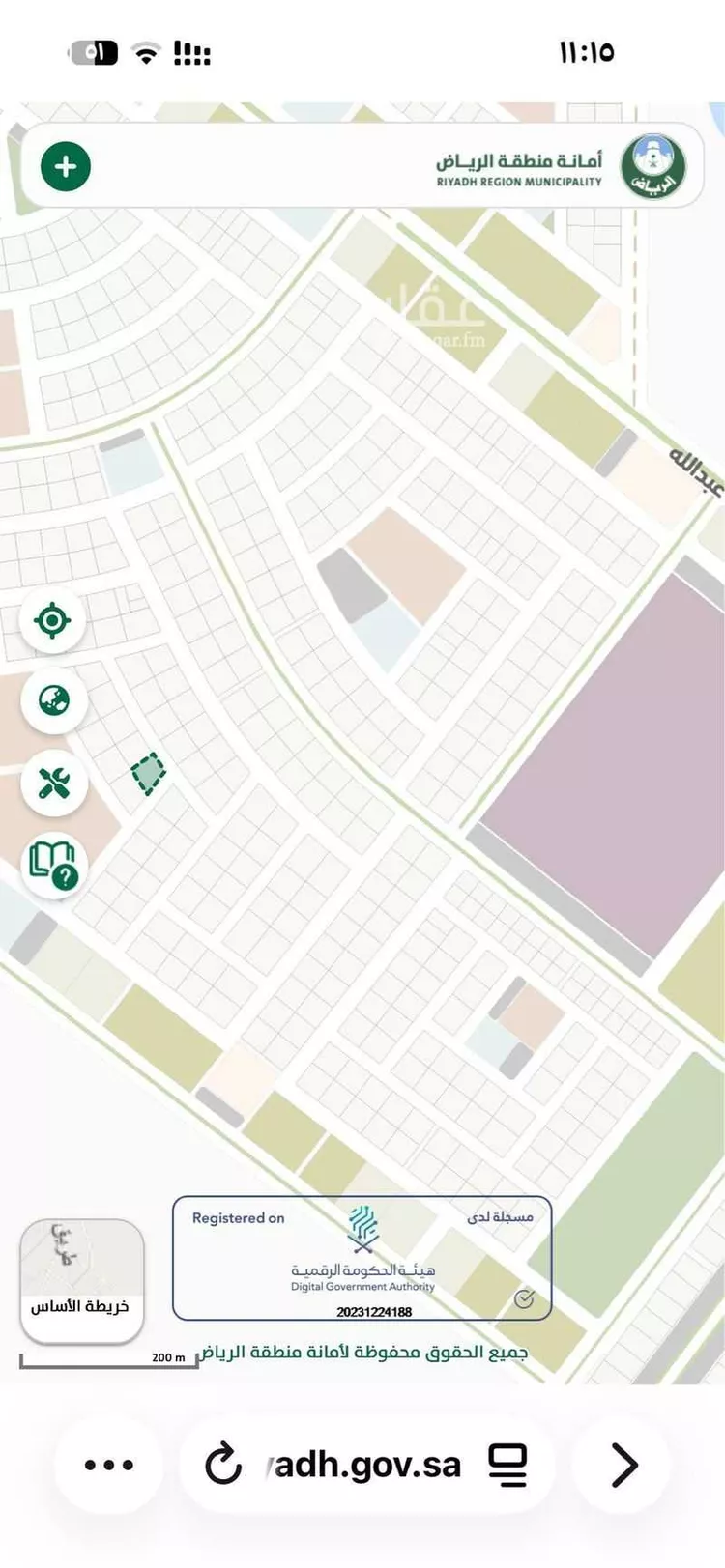Open the map tools button
The height and width of the screenshot is (1568, 725).
tap(54, 783)
